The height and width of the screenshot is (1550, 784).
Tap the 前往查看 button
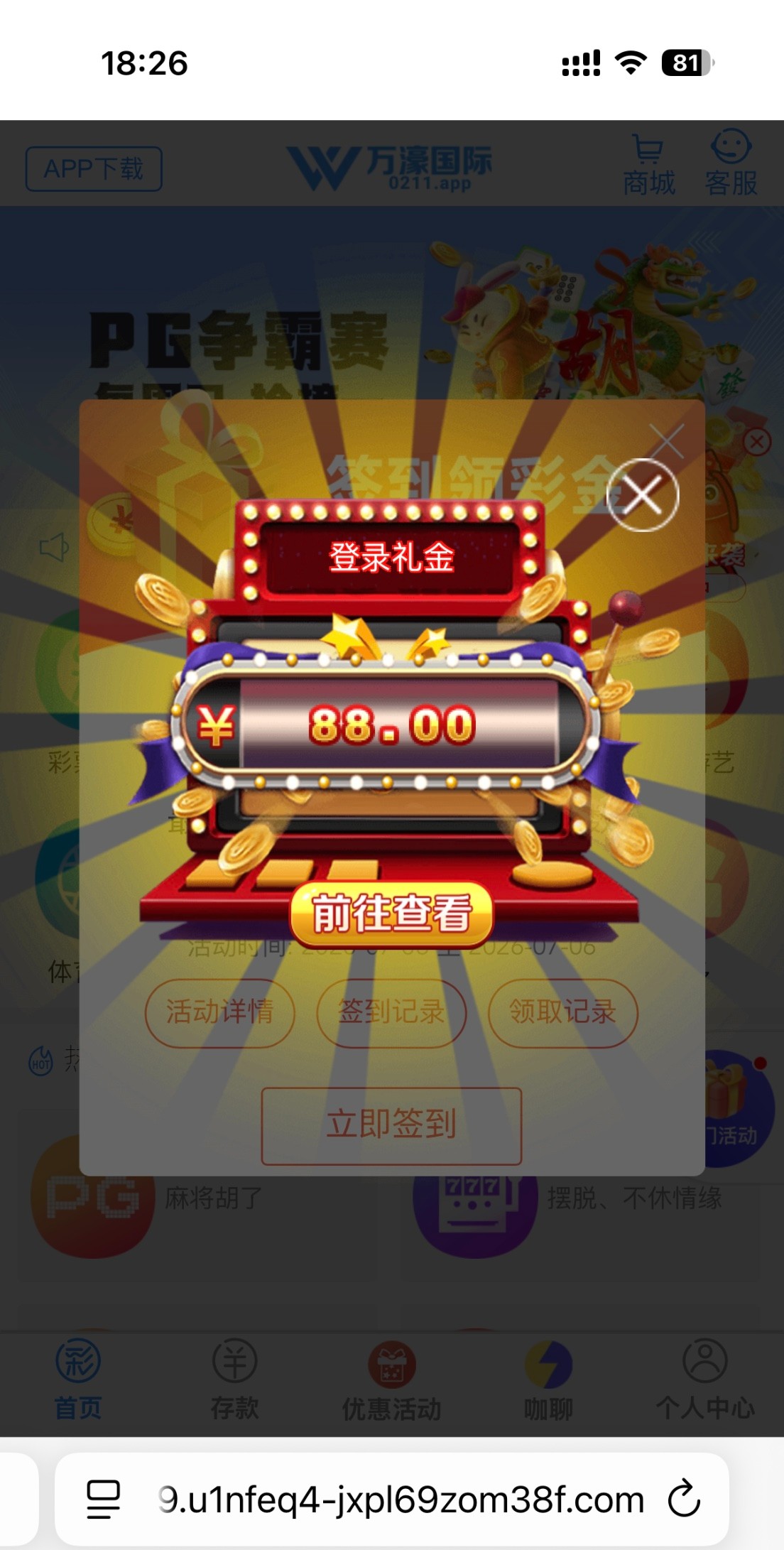tap(391, 914)
